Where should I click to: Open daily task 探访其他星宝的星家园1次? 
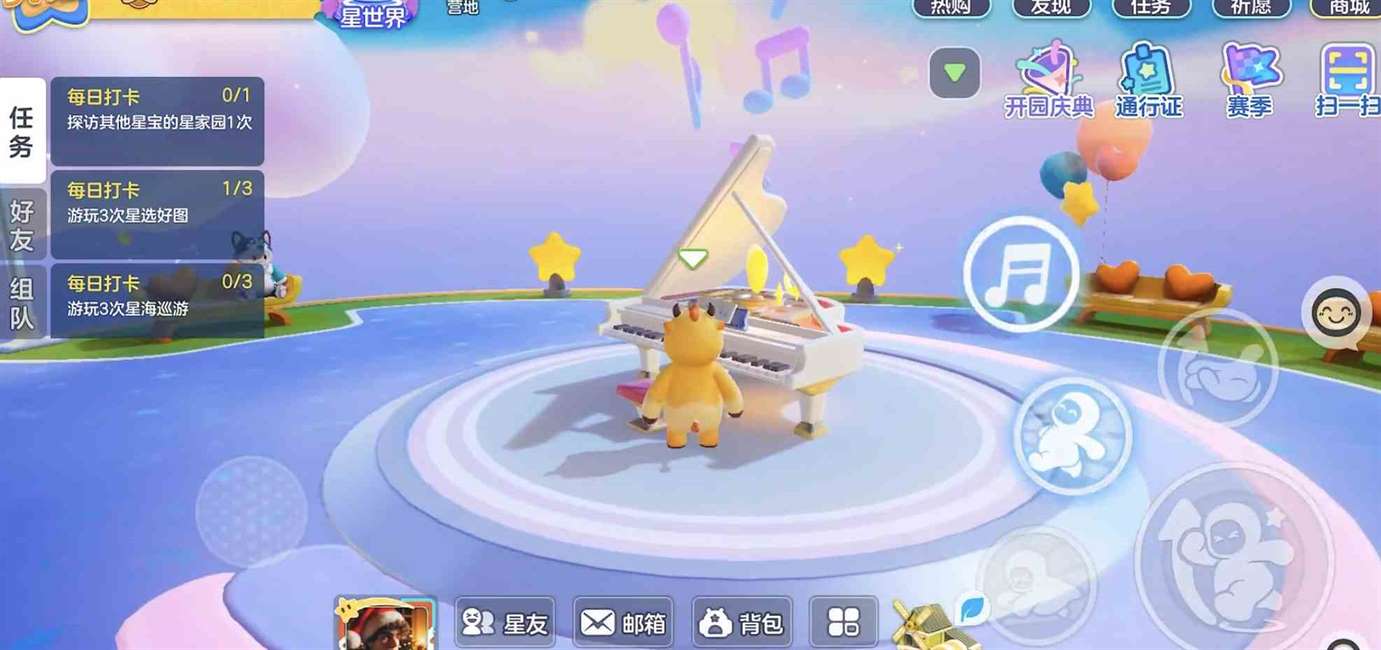click(158, 121)
